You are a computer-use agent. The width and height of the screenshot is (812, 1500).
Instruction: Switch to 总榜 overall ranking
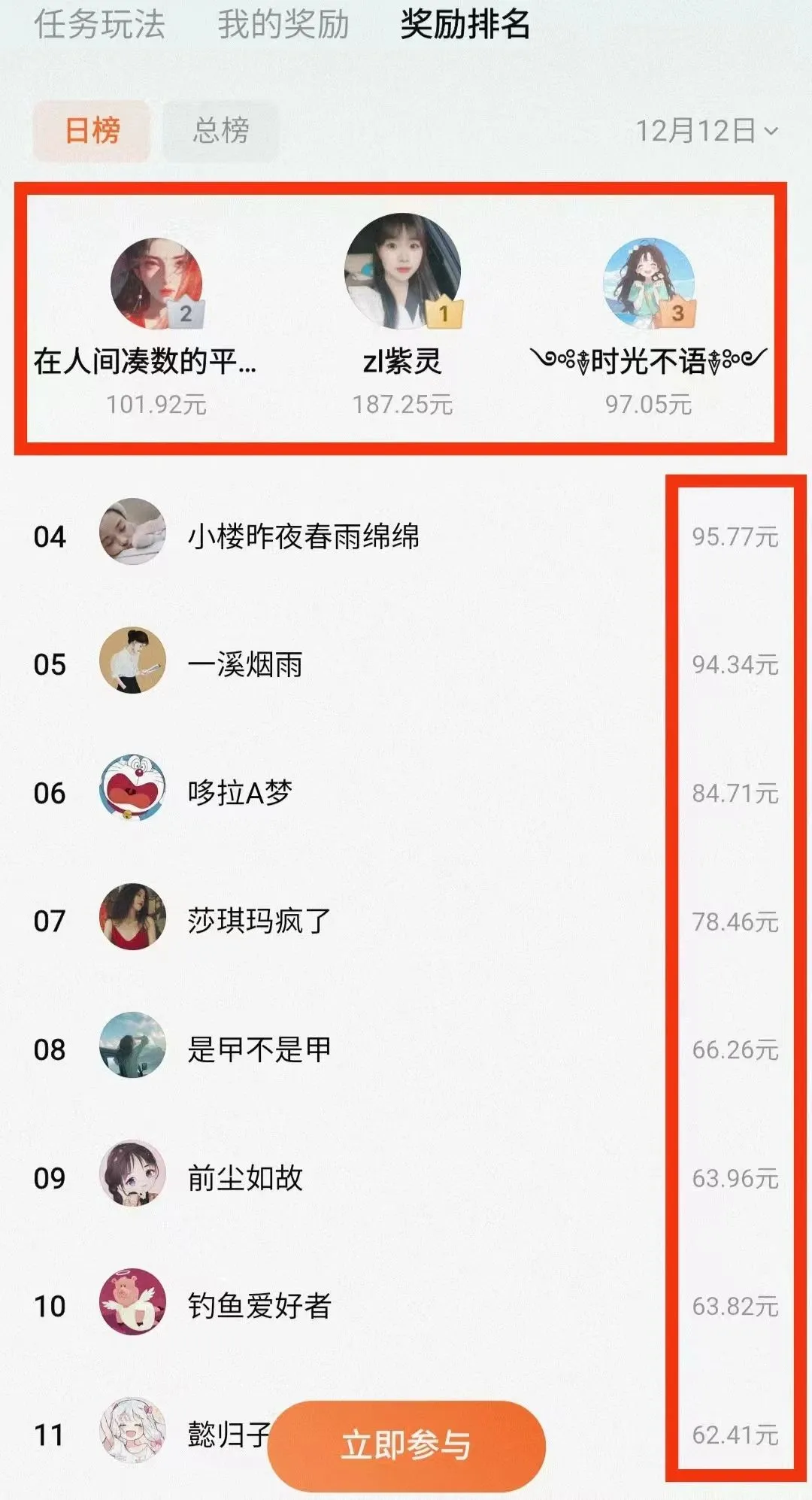pyautogui.click(x=220, y=130)
